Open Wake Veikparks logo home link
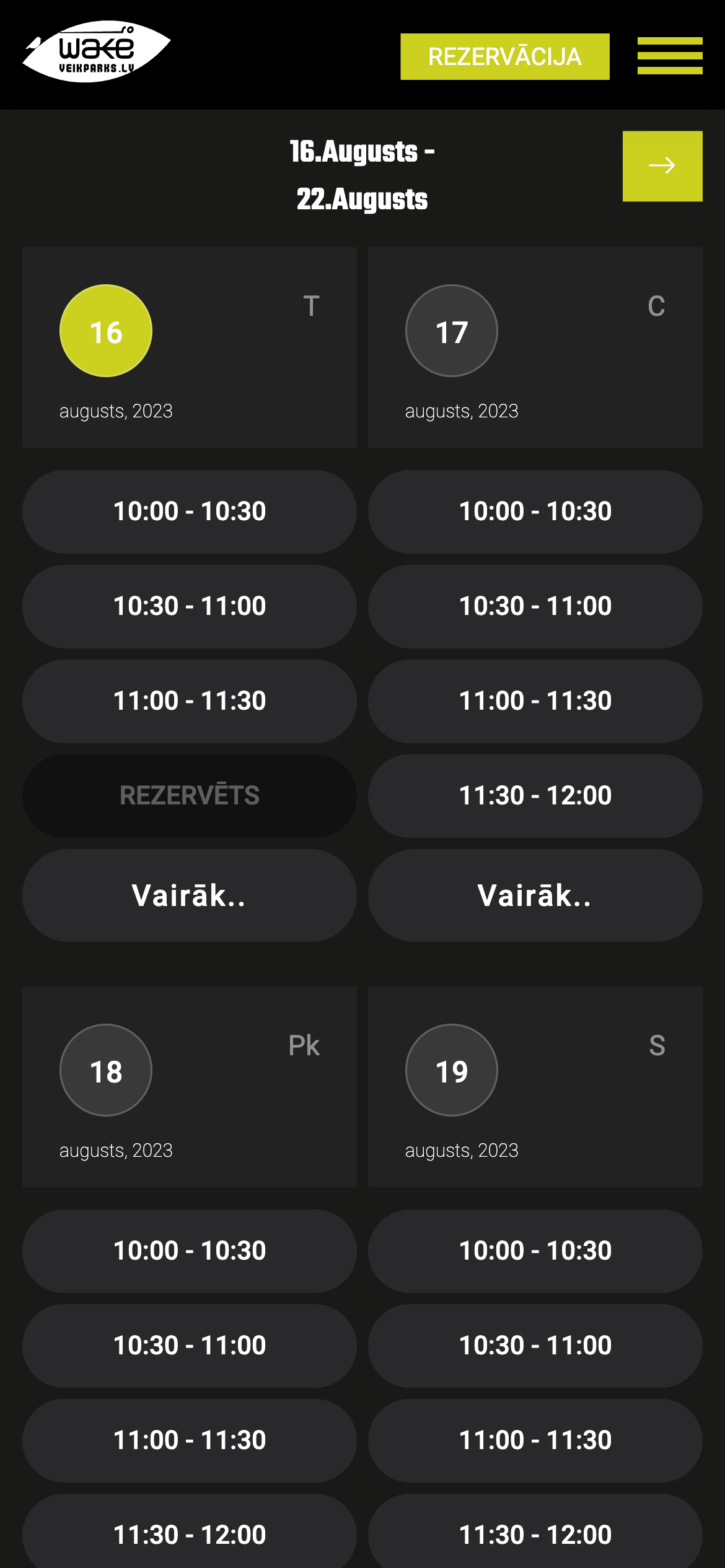 tap(97, 52)
